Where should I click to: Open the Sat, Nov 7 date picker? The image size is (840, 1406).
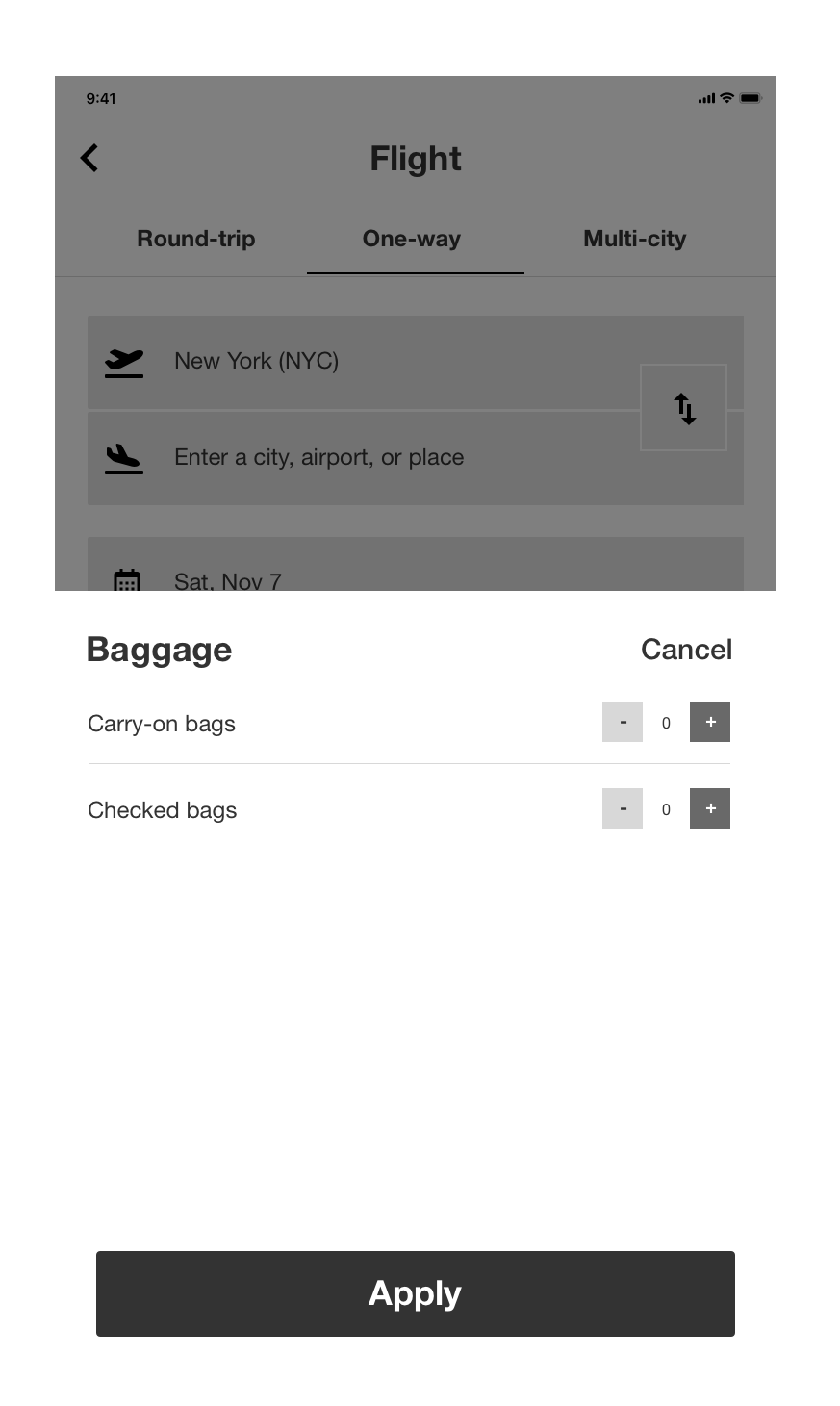click(416, 564)
